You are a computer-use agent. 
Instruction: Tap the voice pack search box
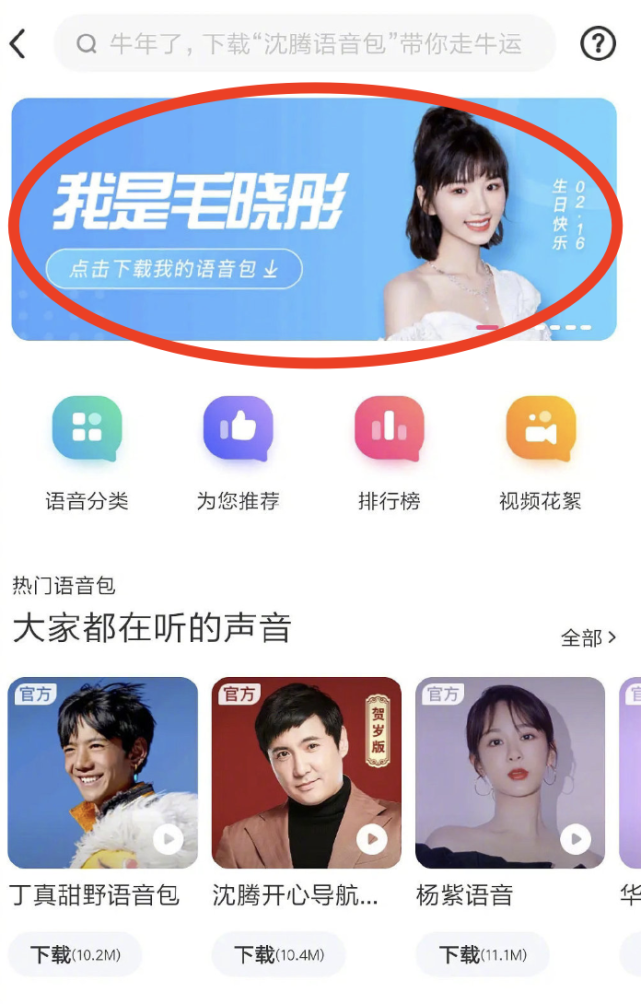coord(305,44)
